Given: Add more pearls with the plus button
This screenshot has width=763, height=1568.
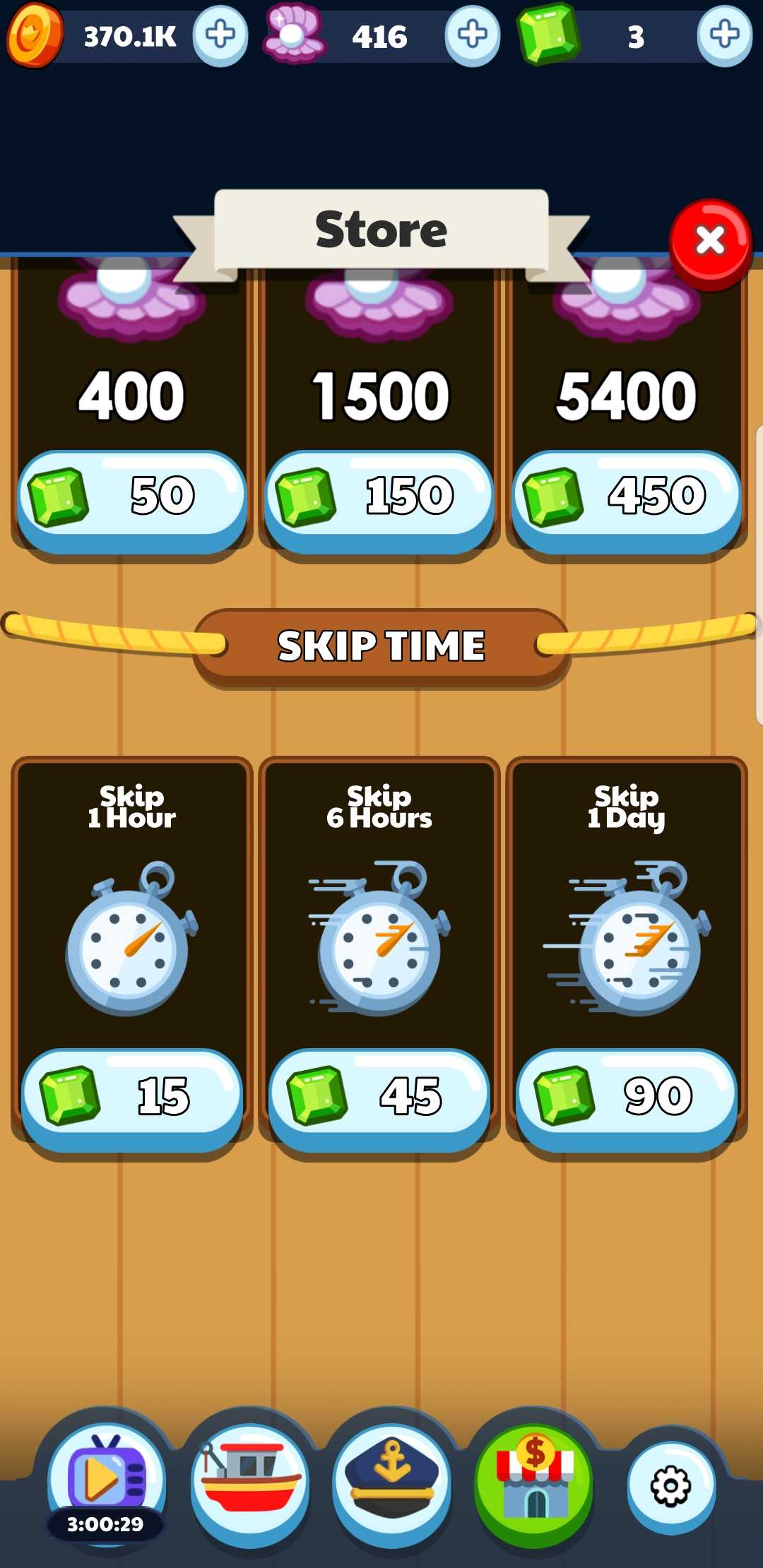Looking at the screenshot, I should point(472,35).
